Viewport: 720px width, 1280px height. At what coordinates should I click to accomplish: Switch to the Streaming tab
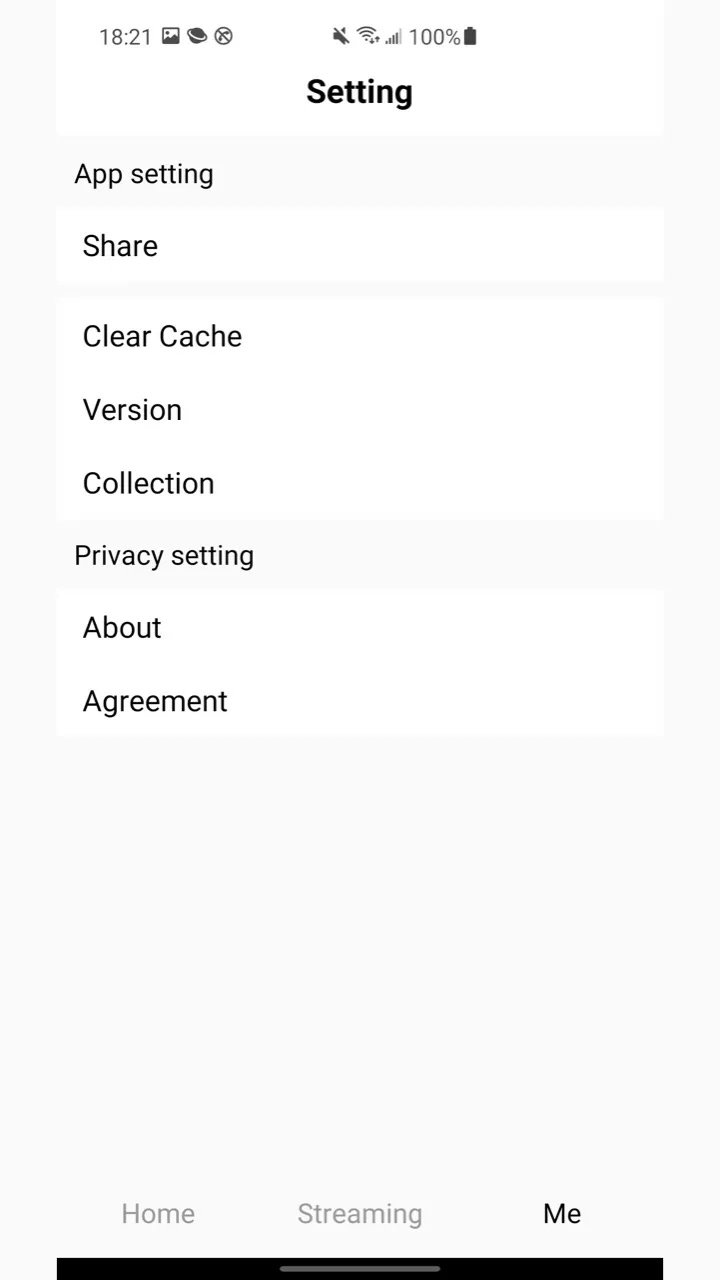click(x=360, y=1213)
